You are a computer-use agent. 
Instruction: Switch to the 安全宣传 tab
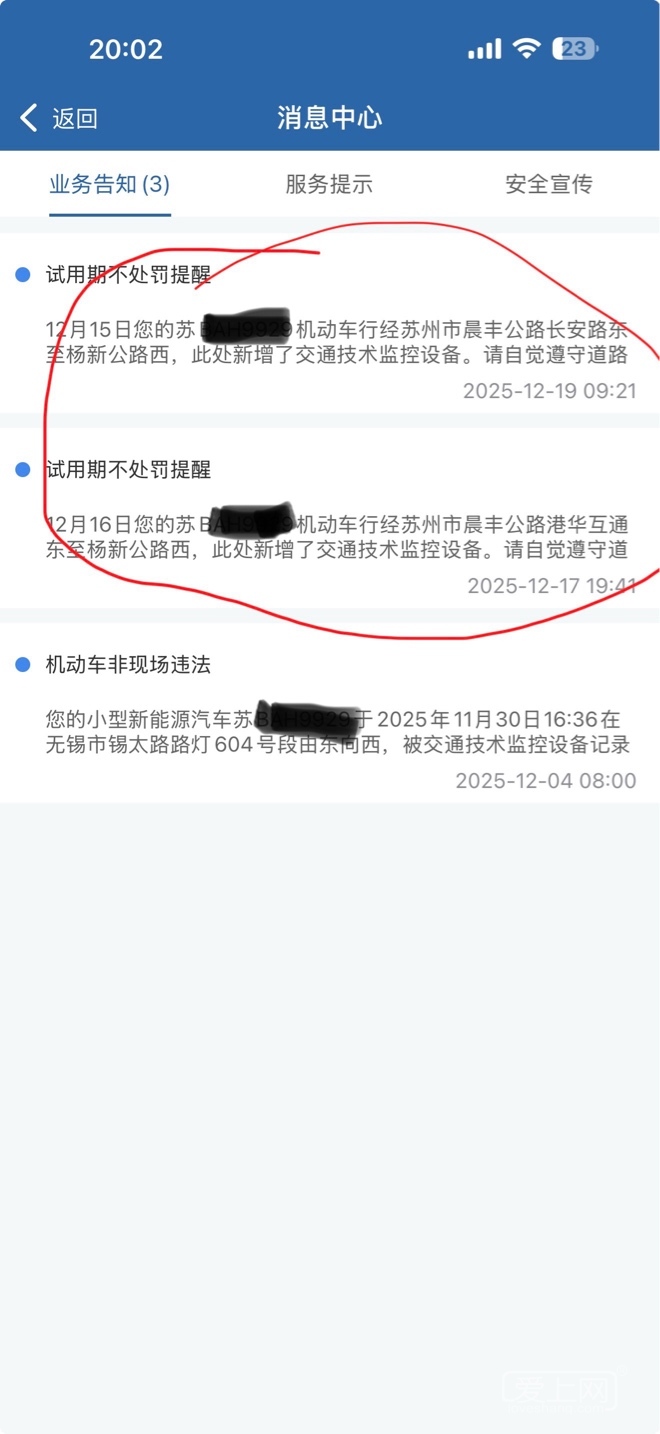point(548,184)
